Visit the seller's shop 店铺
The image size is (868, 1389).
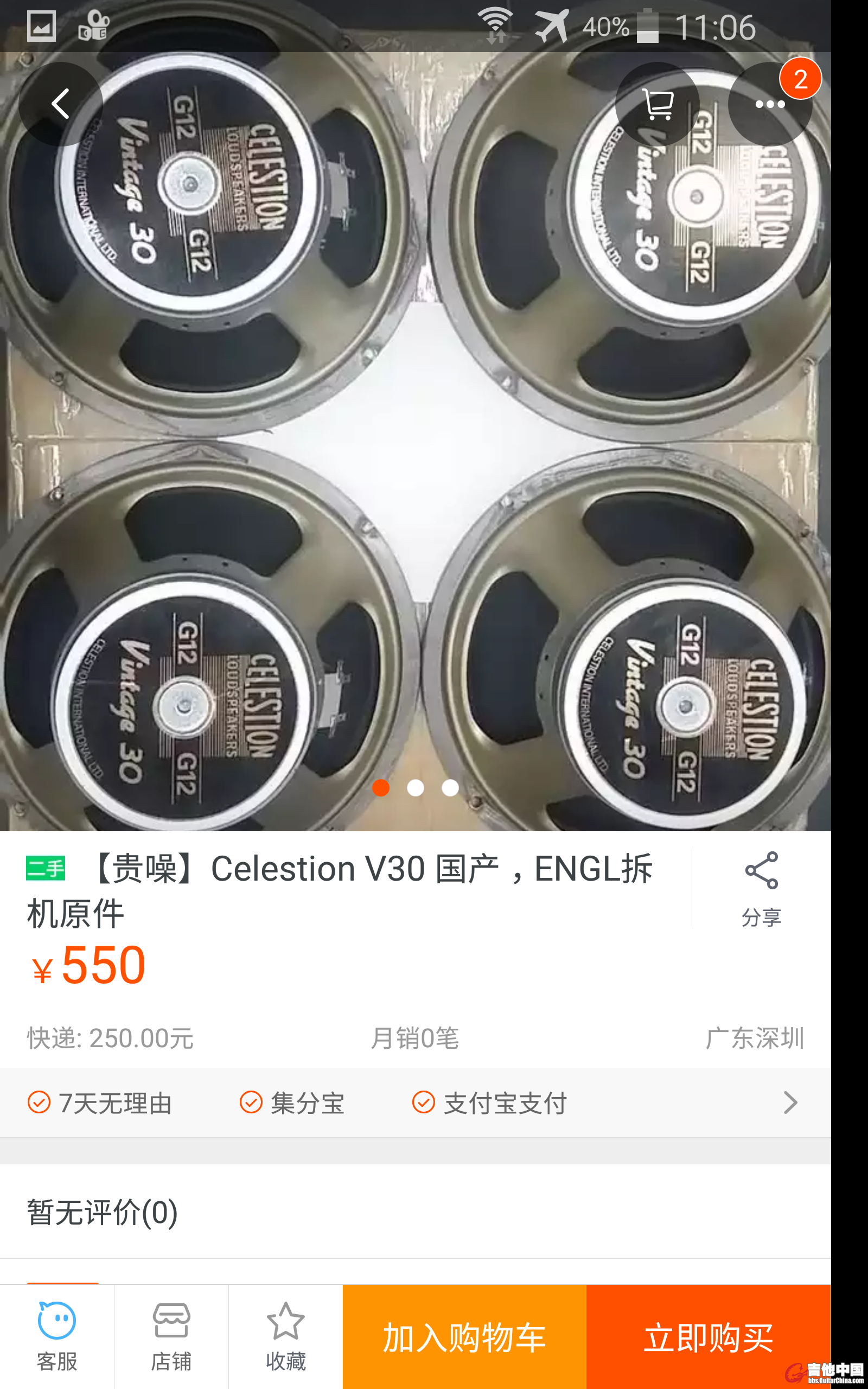171,1336
